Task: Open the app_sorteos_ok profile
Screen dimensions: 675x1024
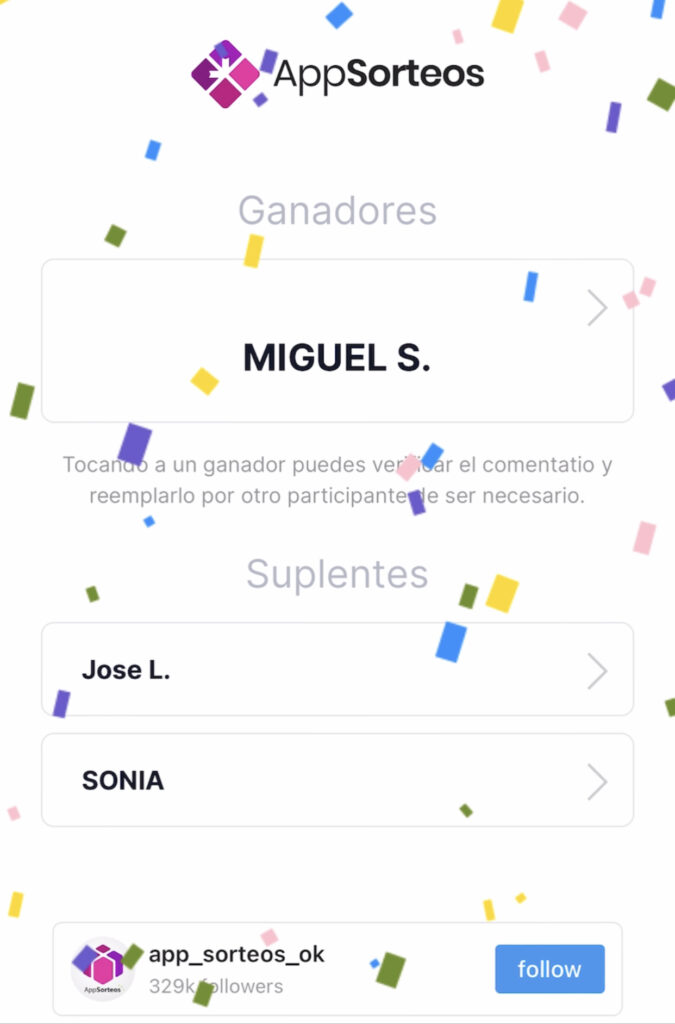Action: 236,955
